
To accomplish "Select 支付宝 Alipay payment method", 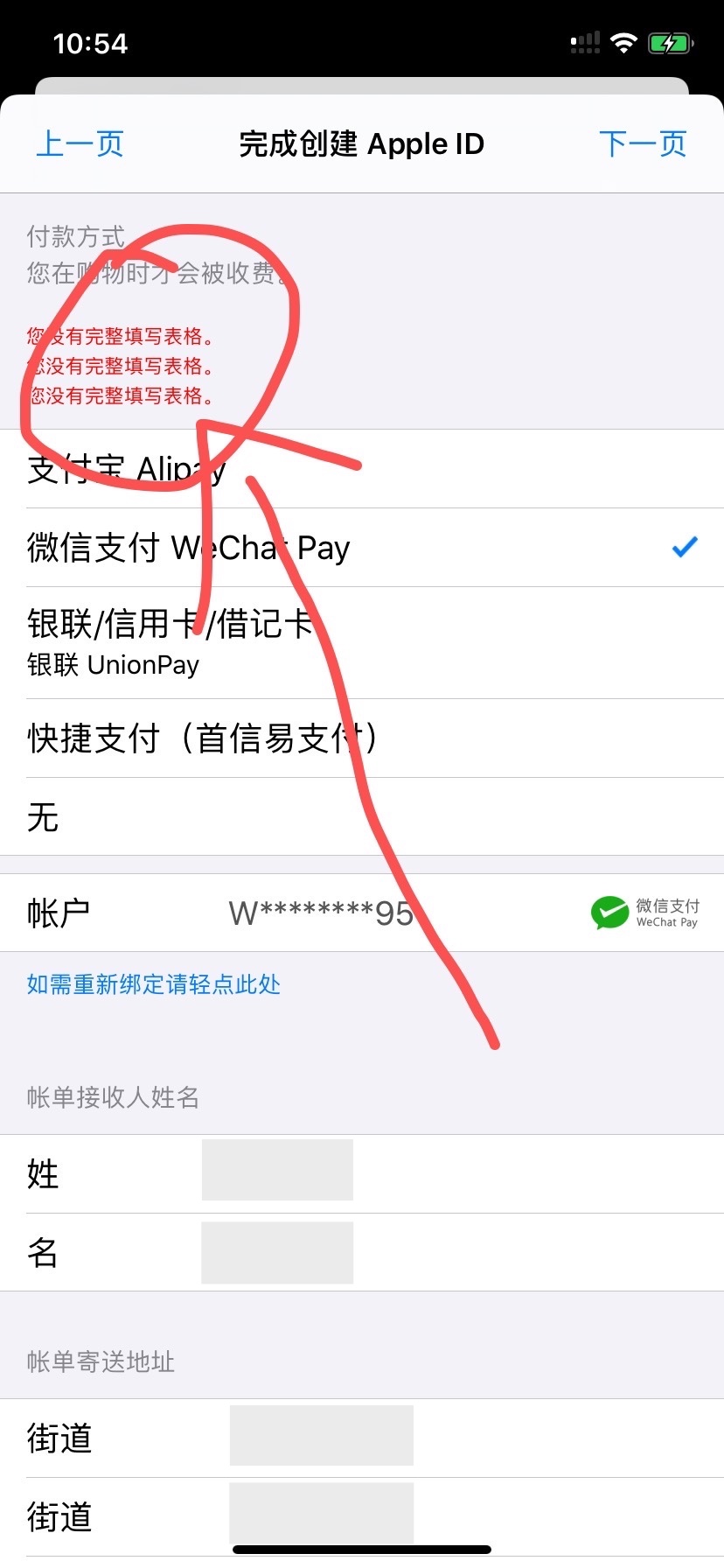I will [x=362, y=469].
